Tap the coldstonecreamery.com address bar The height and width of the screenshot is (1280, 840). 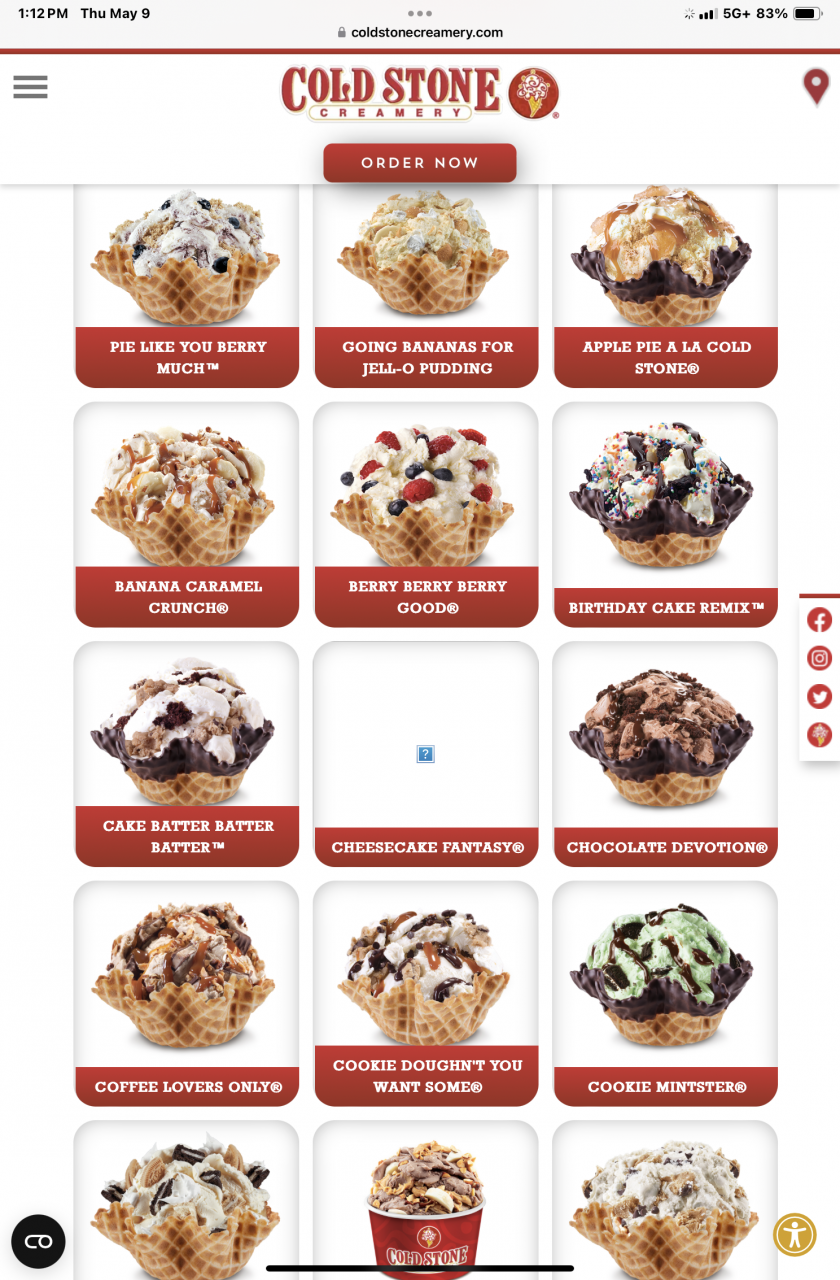coord(420,32)
